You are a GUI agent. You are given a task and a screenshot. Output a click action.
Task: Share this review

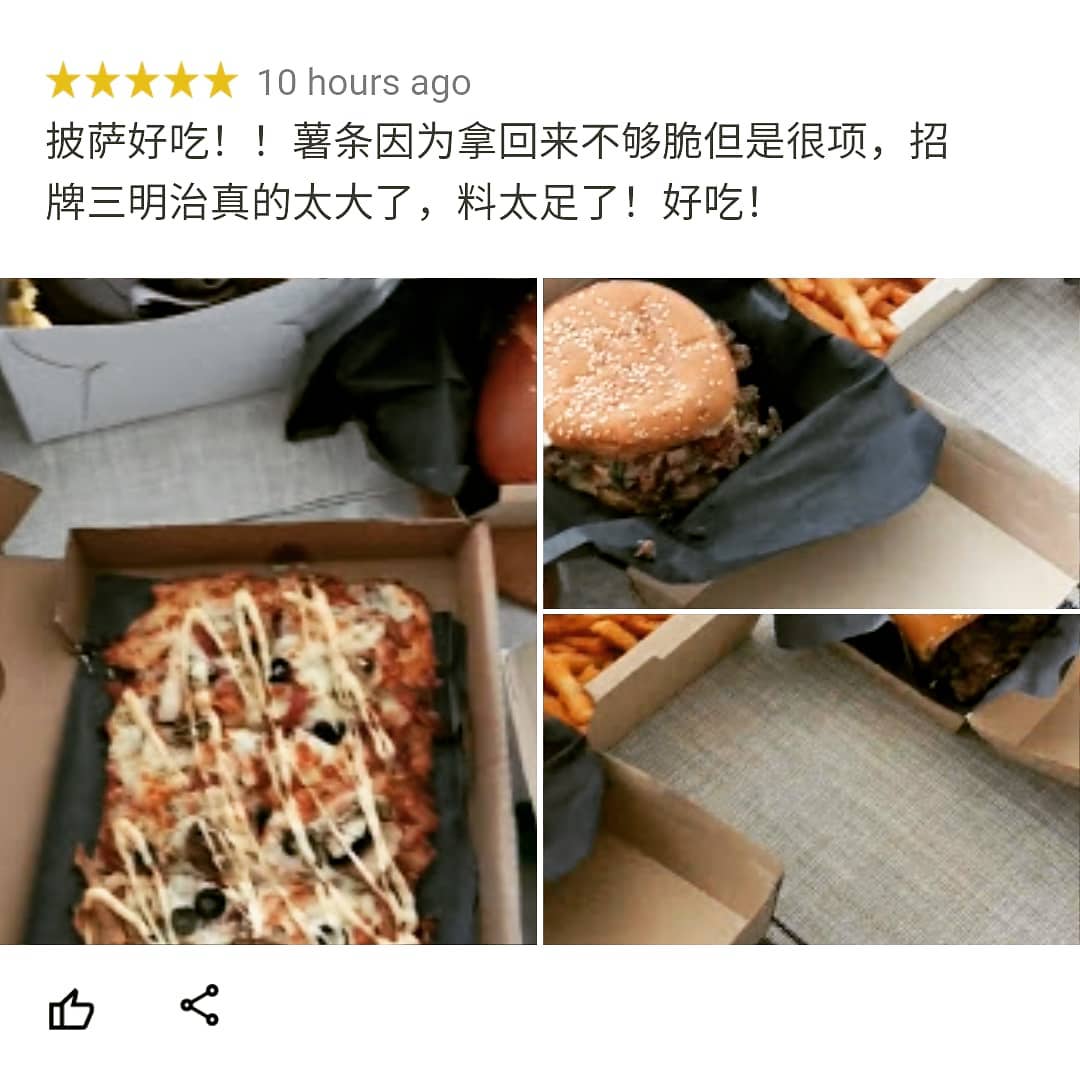[200, 1005]
